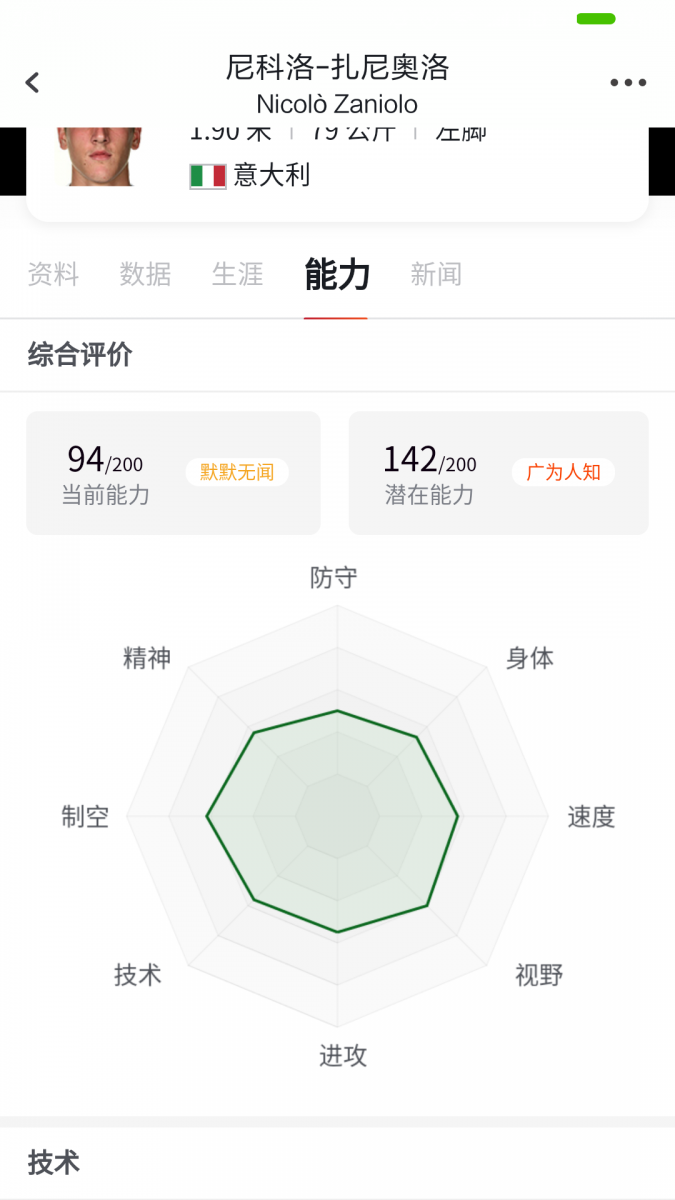The height and width of the screenshot is (1200, 675).
Task: Open the three-dot overflow menu
Action: click(628, 83)
